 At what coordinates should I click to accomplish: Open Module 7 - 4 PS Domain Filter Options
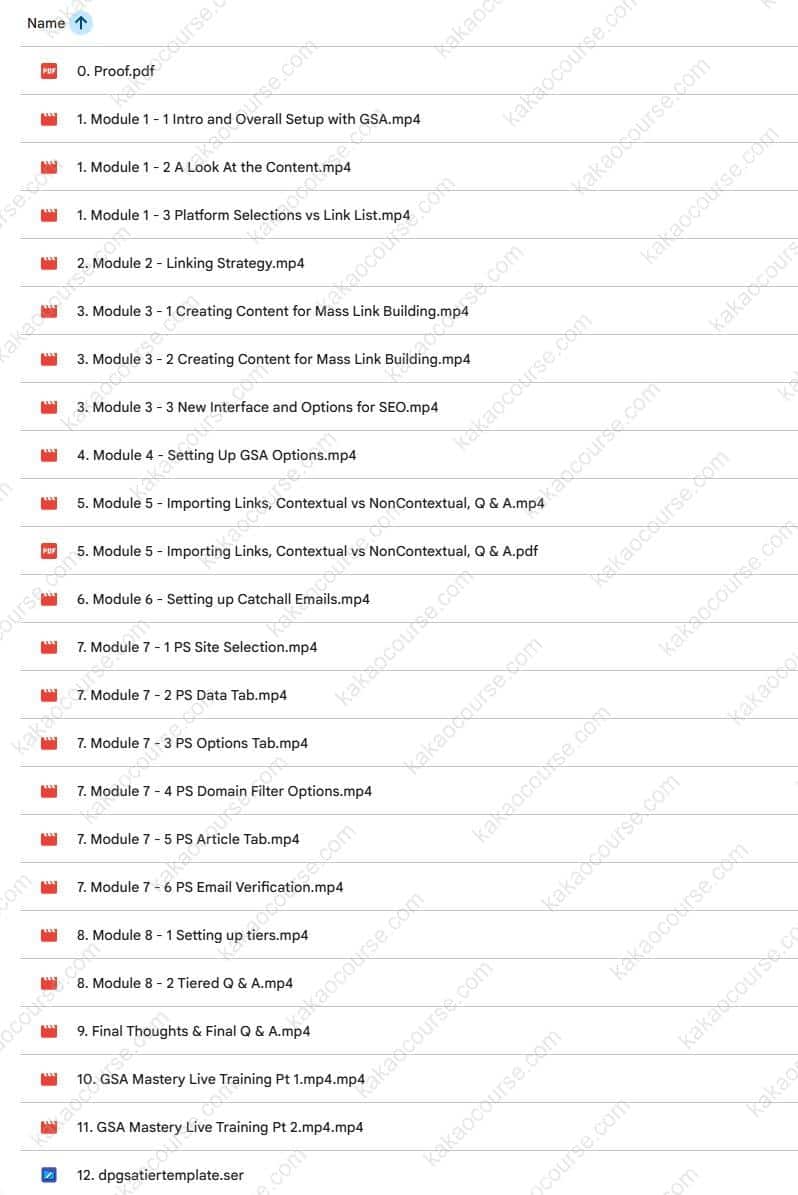(x=224, y=791)
